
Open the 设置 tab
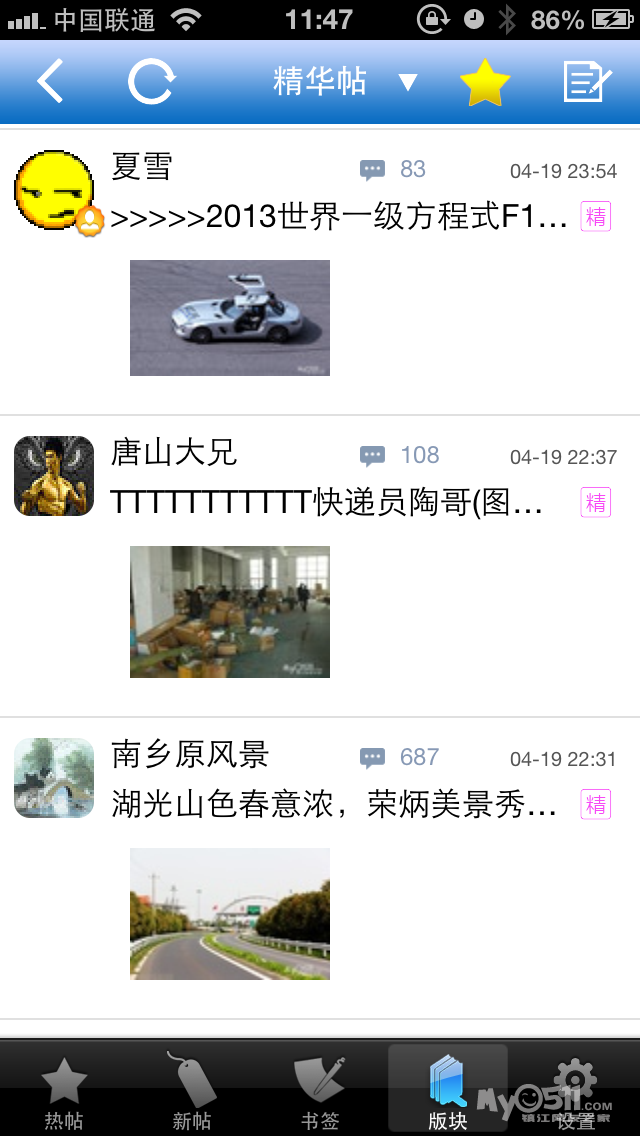[576, 1092]
